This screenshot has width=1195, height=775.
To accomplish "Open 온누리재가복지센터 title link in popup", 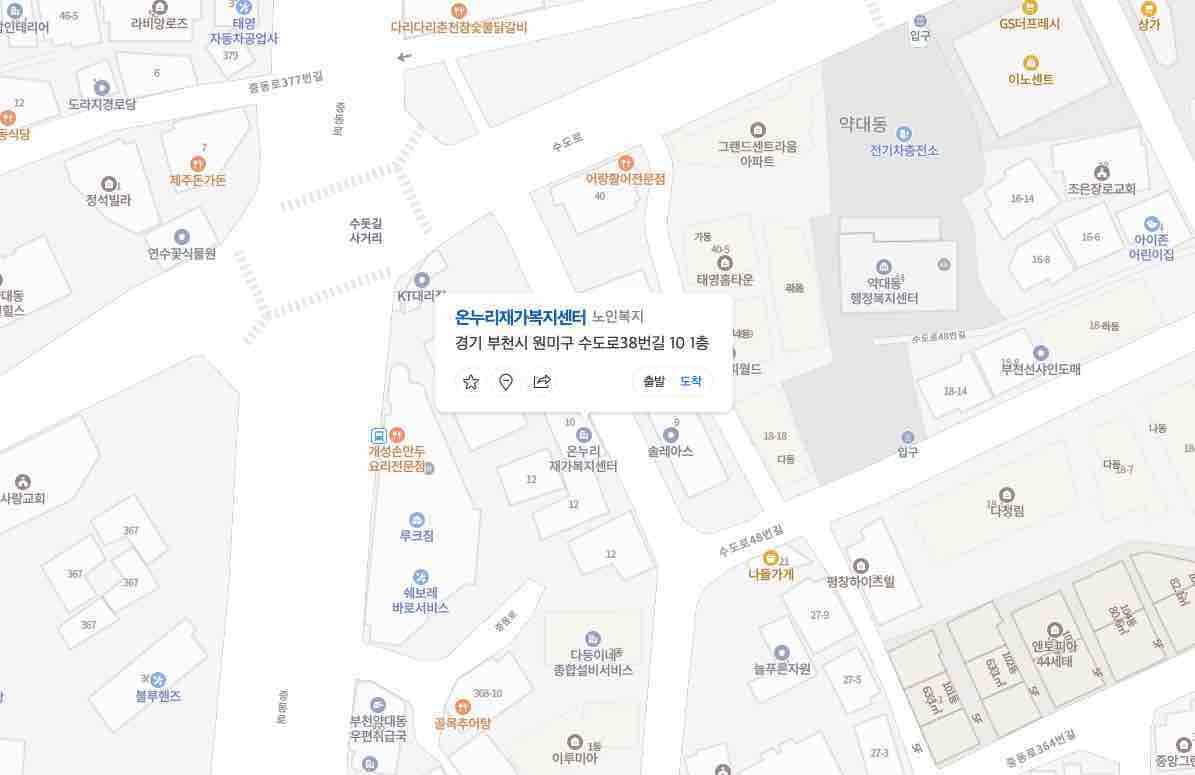I will (x=520, y=317).
